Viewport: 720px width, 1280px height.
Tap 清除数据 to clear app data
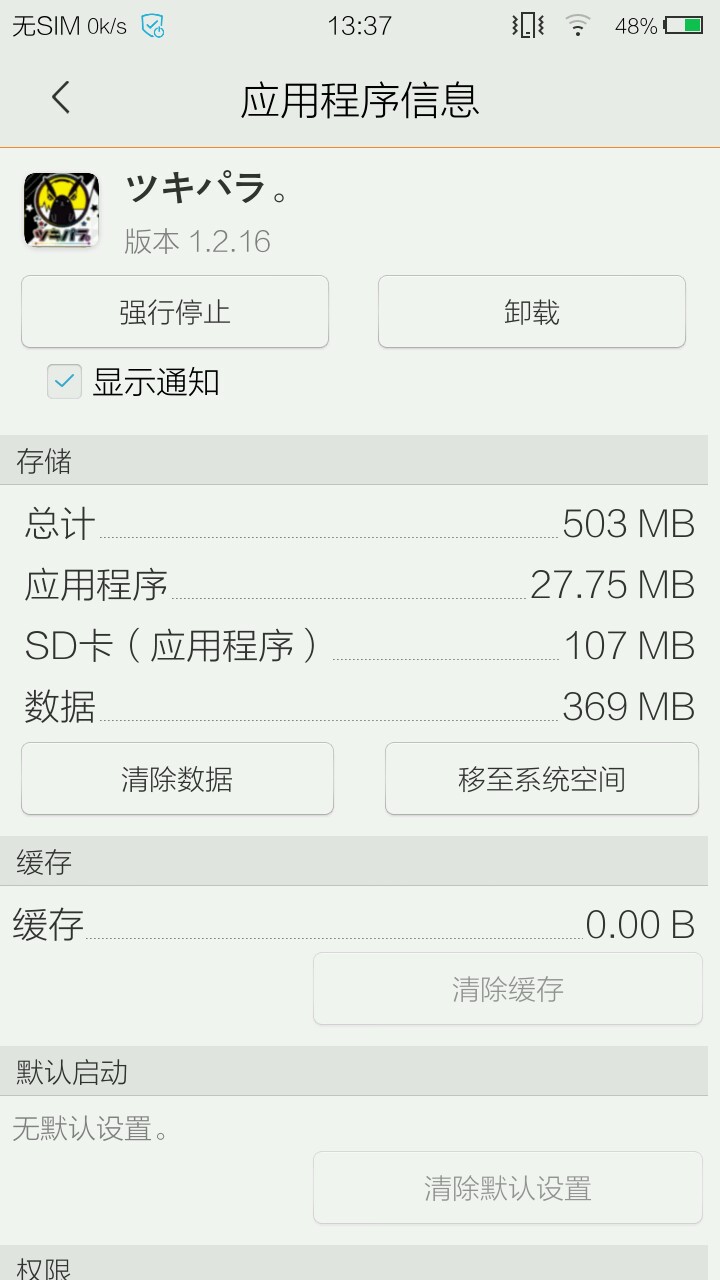click(177, 779)
